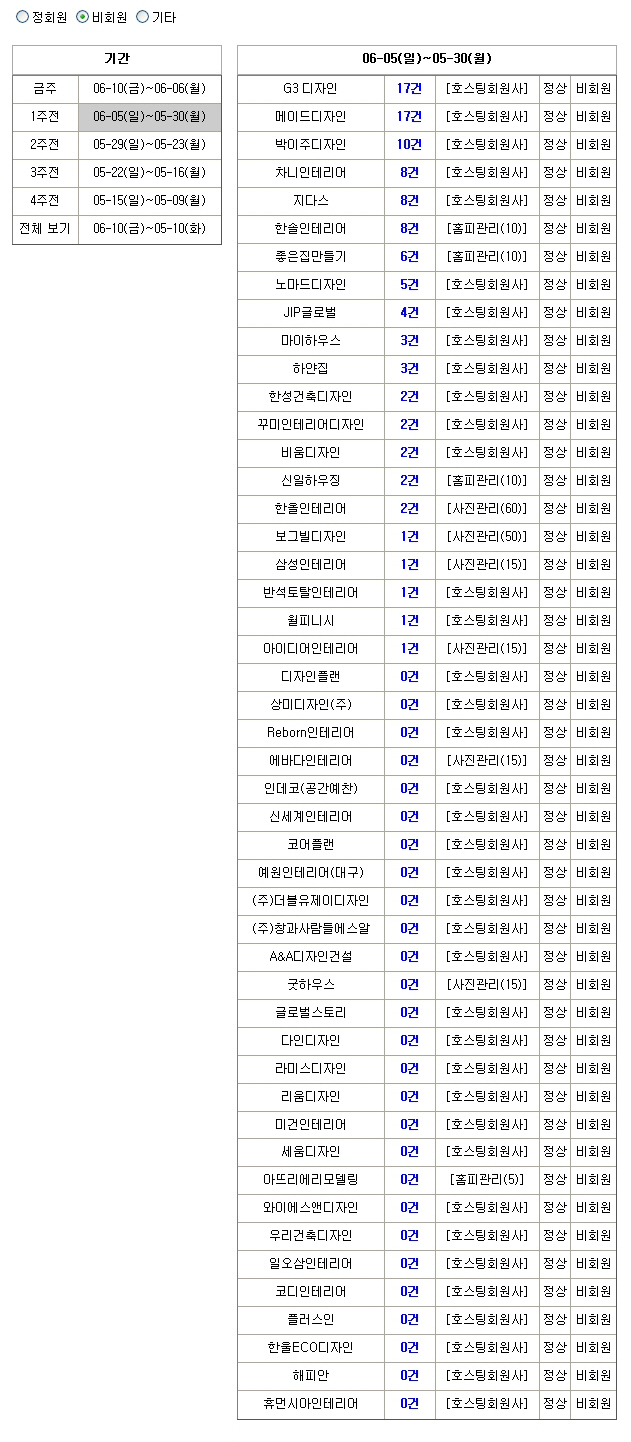Choose the 기타 radio option
This screenshot has height=1442, width=631.
click(142, 17)
